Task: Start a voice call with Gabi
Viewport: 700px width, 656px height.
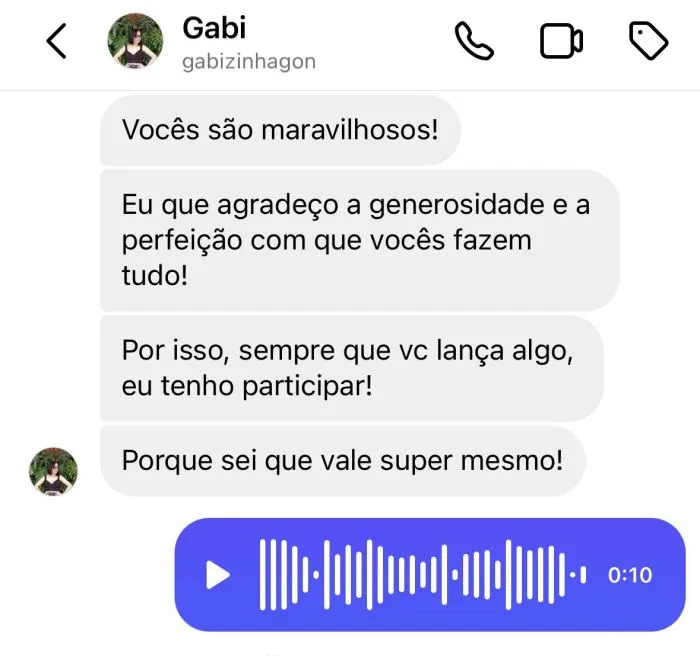Action: coord(474,41)
